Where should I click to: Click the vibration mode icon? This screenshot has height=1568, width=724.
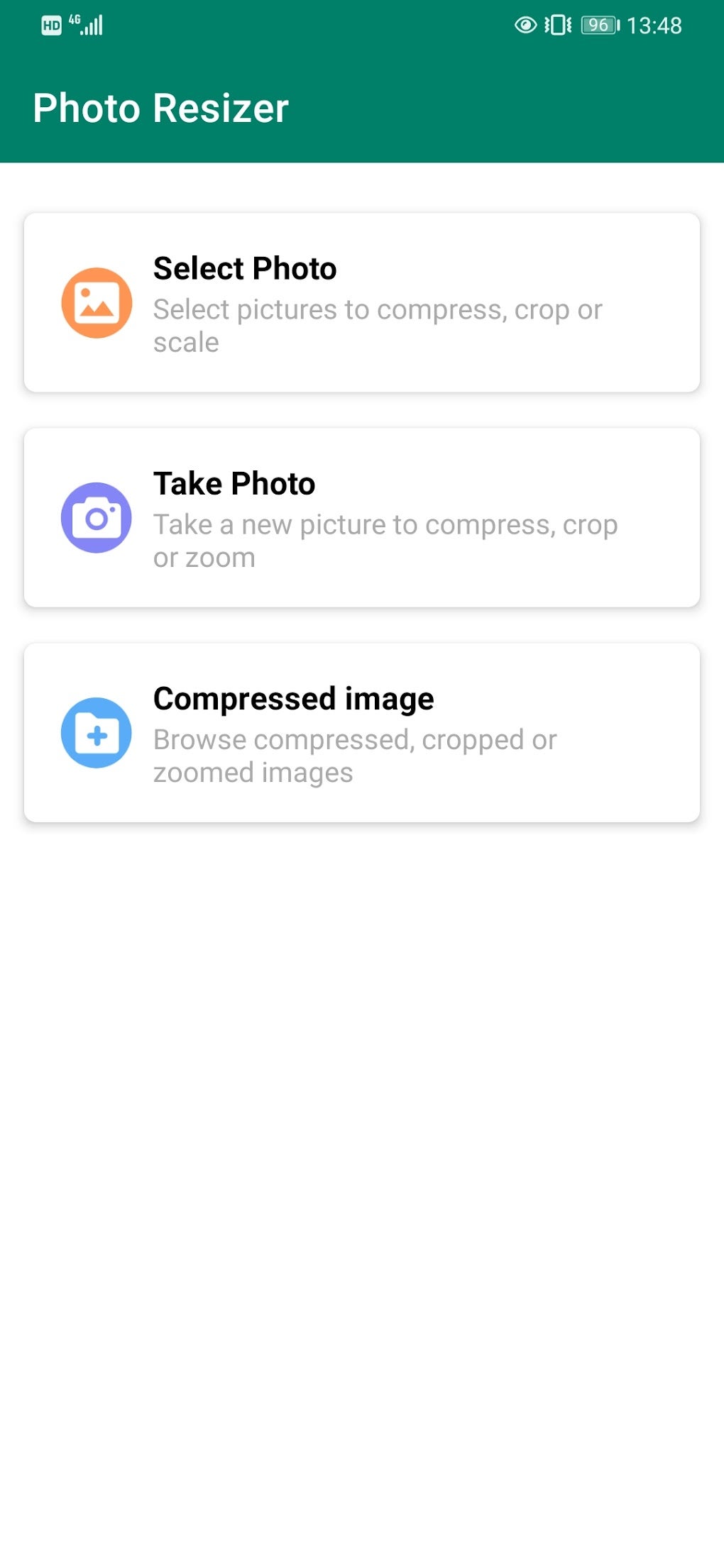558,25
